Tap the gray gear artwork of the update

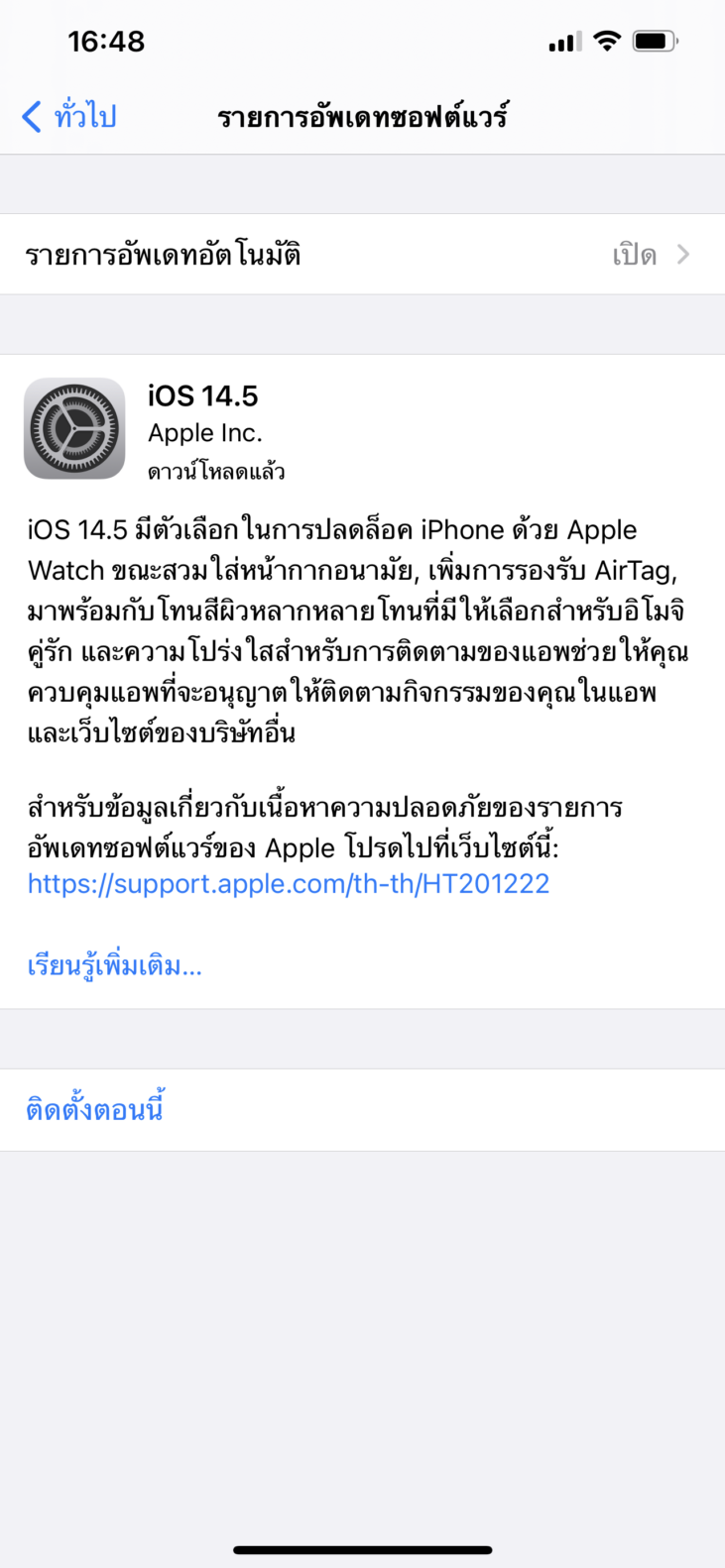74,428
